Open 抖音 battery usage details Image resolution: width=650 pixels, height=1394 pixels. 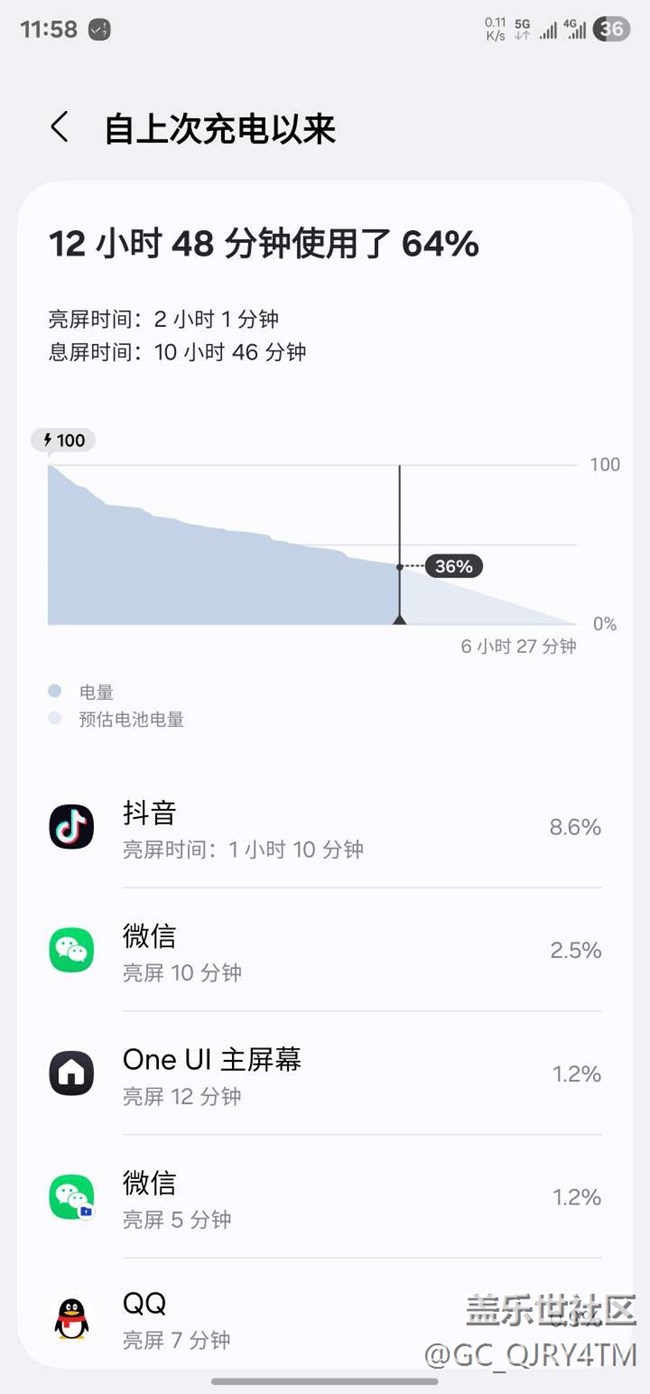[x=325, y=827]
